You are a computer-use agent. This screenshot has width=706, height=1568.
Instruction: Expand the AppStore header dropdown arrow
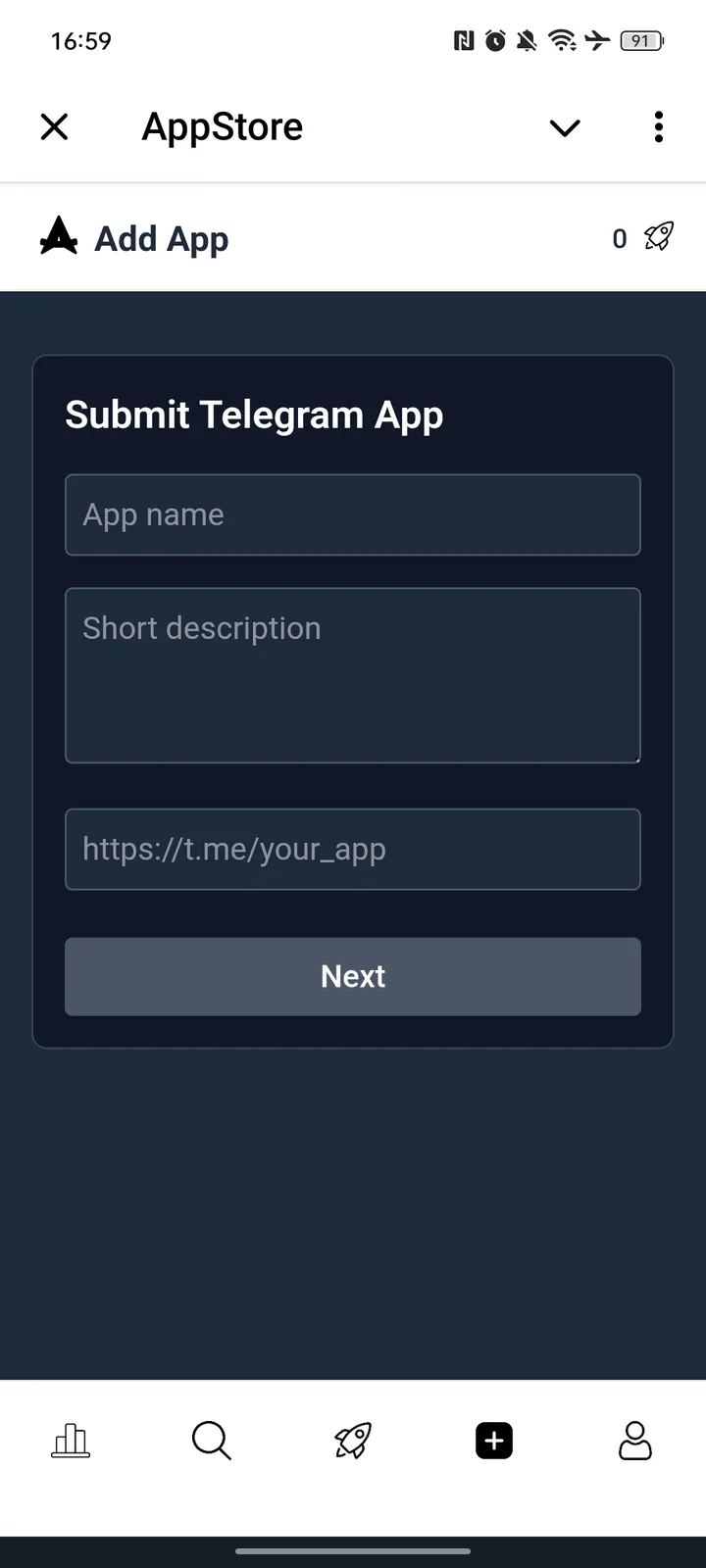[565, 127]
